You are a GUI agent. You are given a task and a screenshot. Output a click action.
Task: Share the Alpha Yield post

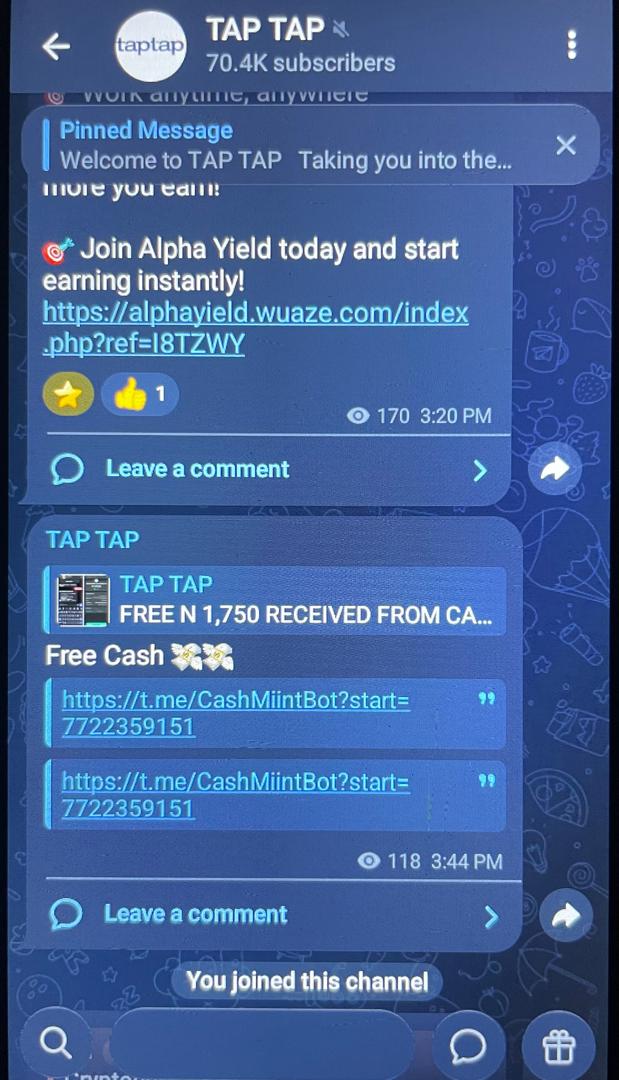pos(554,469)
